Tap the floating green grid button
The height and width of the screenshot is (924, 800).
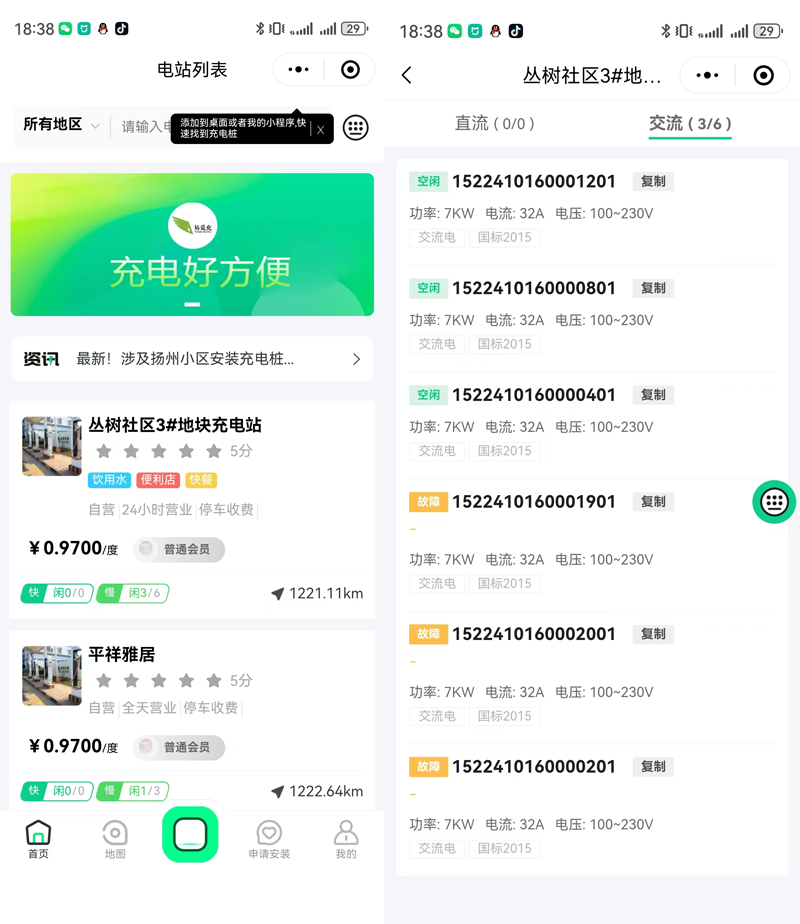[x=774, y=502]
